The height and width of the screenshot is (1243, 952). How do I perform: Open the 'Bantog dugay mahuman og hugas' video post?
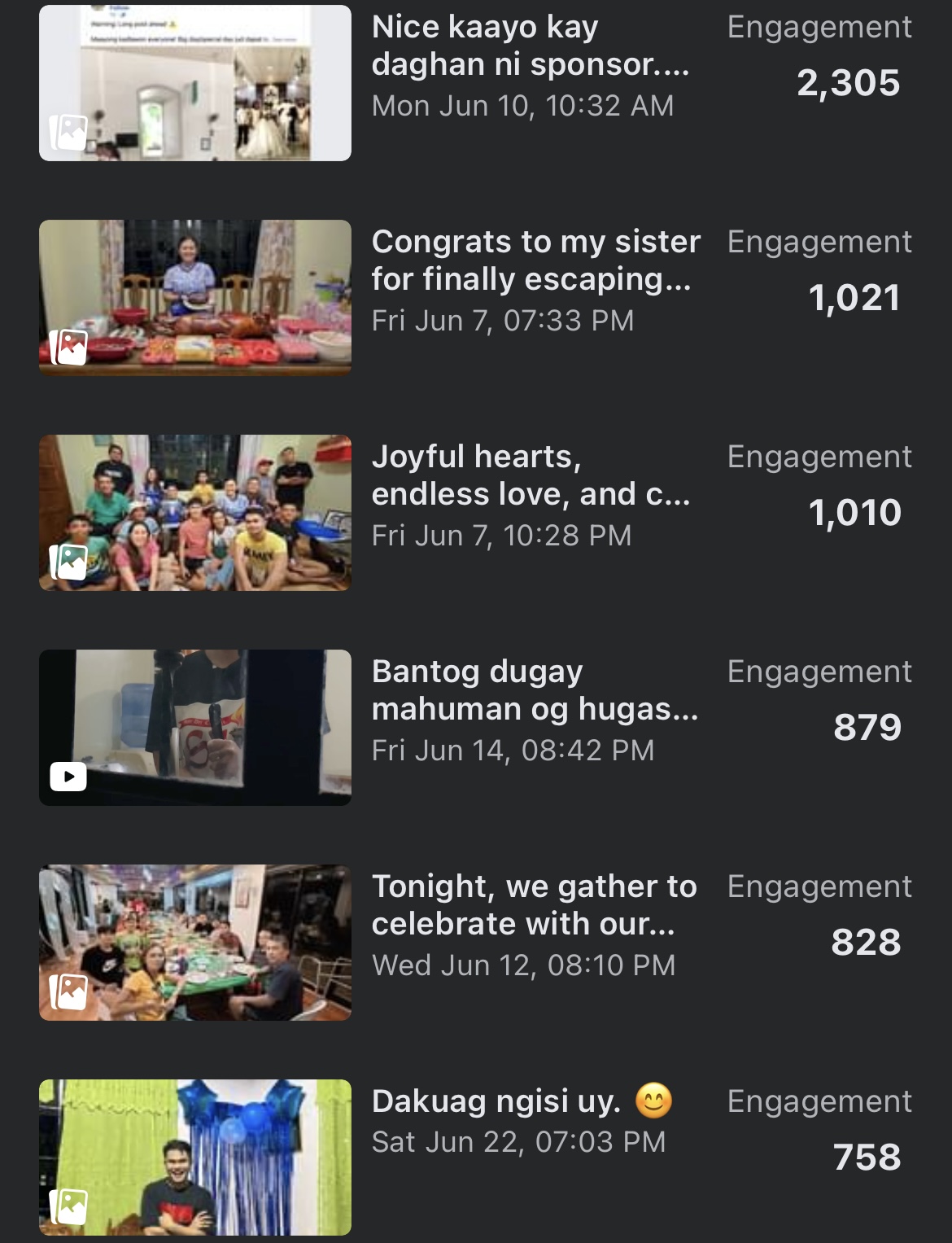[534, 690]
